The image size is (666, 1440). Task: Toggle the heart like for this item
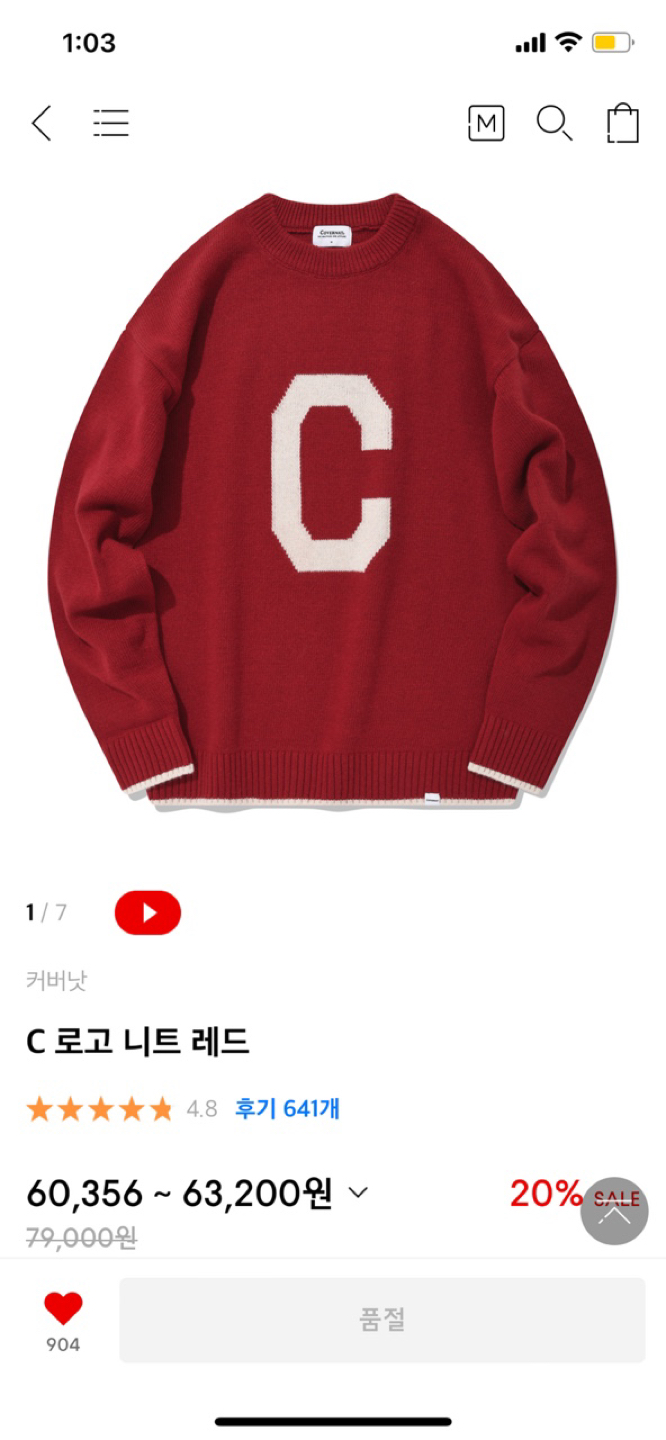click(63, 1308)
